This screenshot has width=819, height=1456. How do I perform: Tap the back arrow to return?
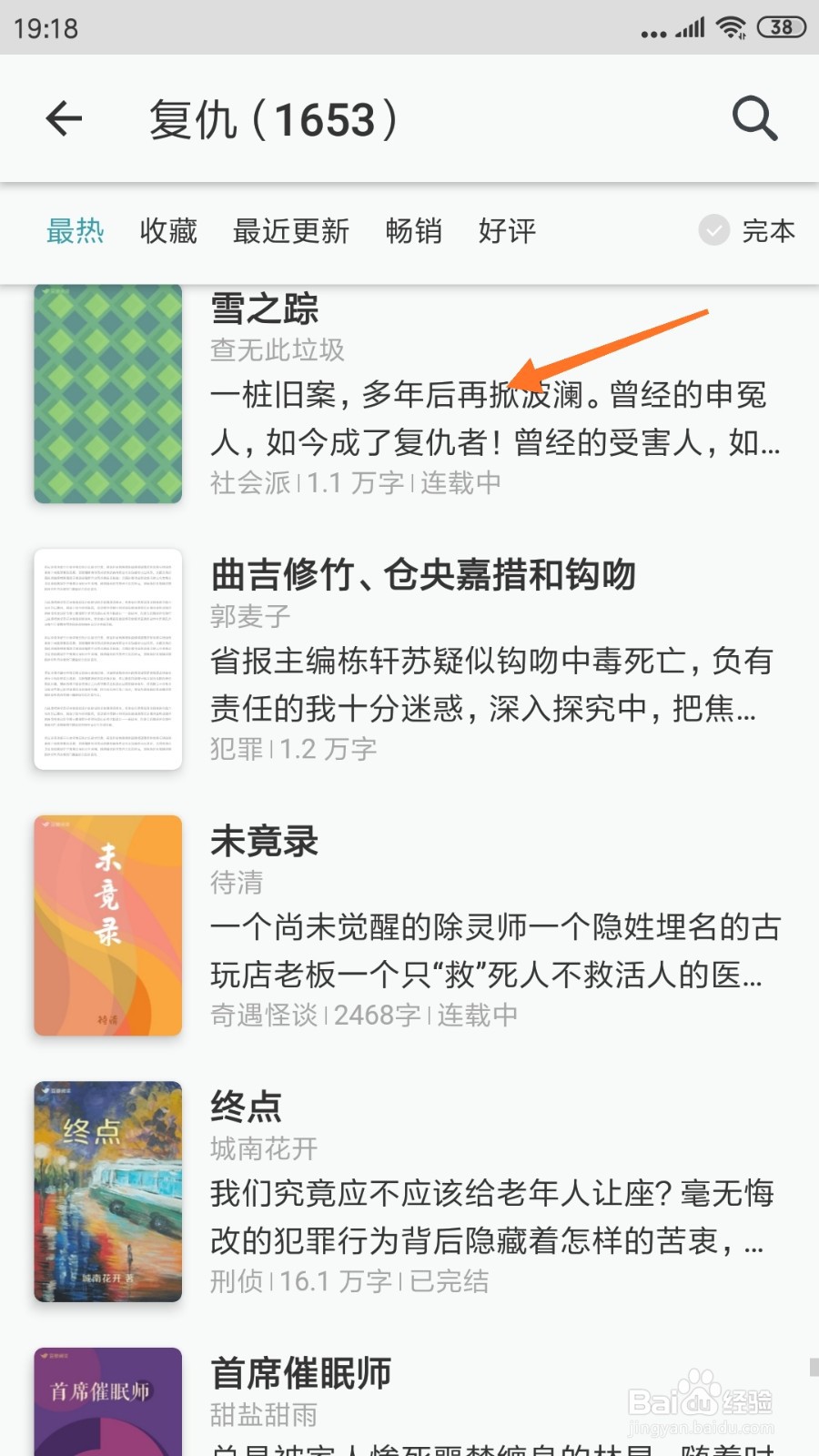click(x=64, y=119)
